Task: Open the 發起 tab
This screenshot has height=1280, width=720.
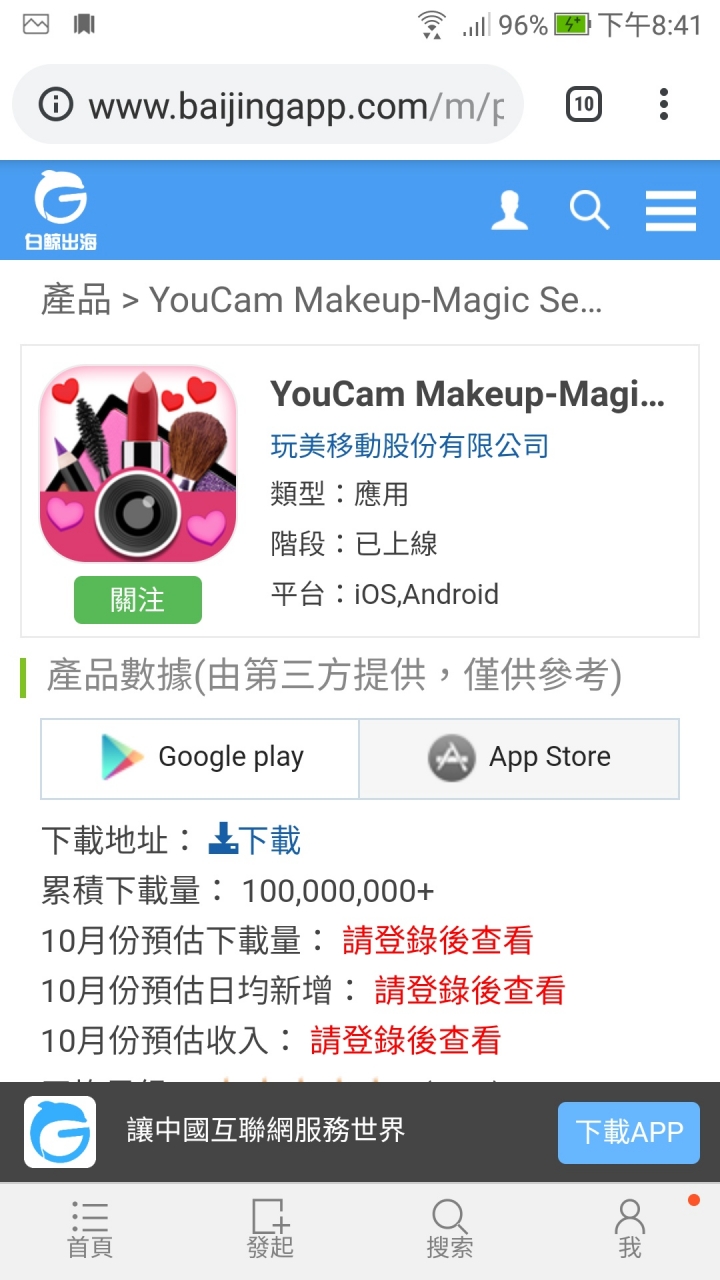Action: tap(270, 1230)
